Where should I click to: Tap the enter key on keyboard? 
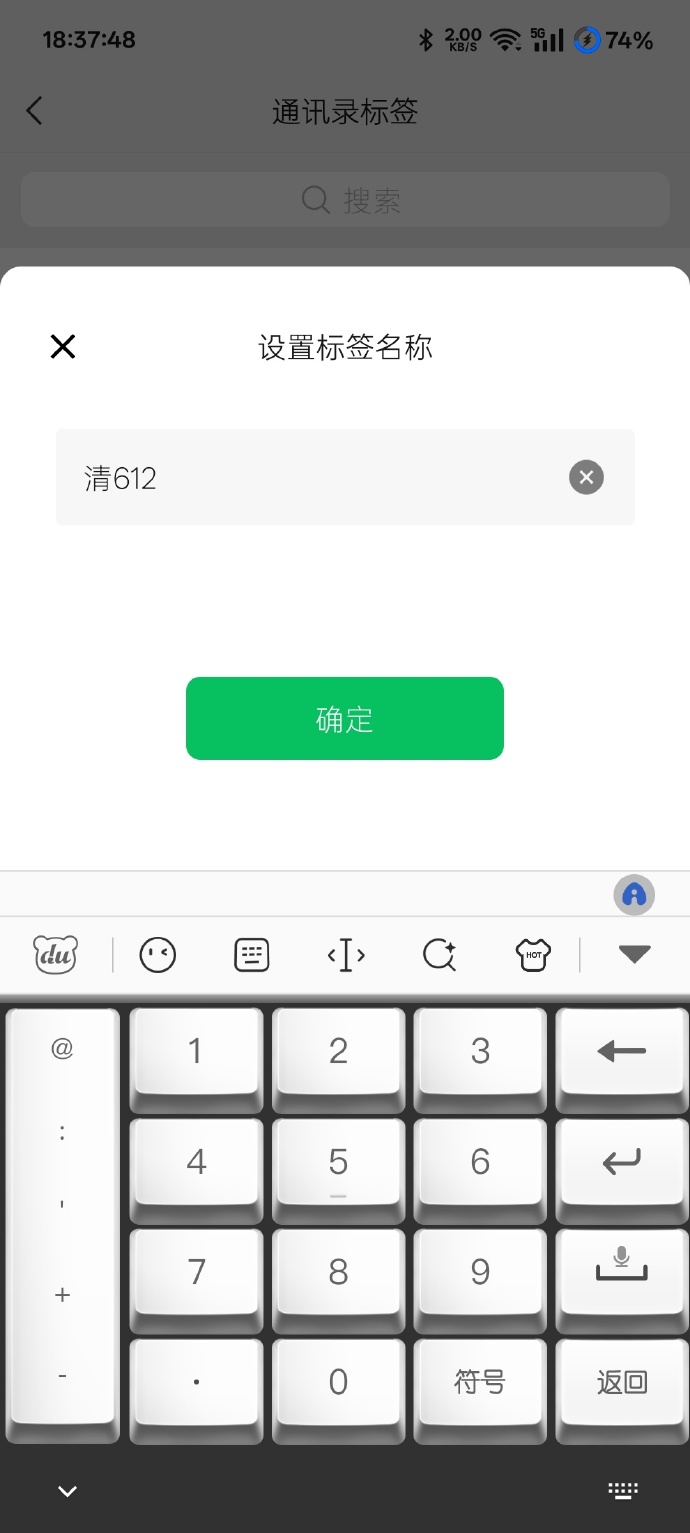click(x=621, y=1162)
